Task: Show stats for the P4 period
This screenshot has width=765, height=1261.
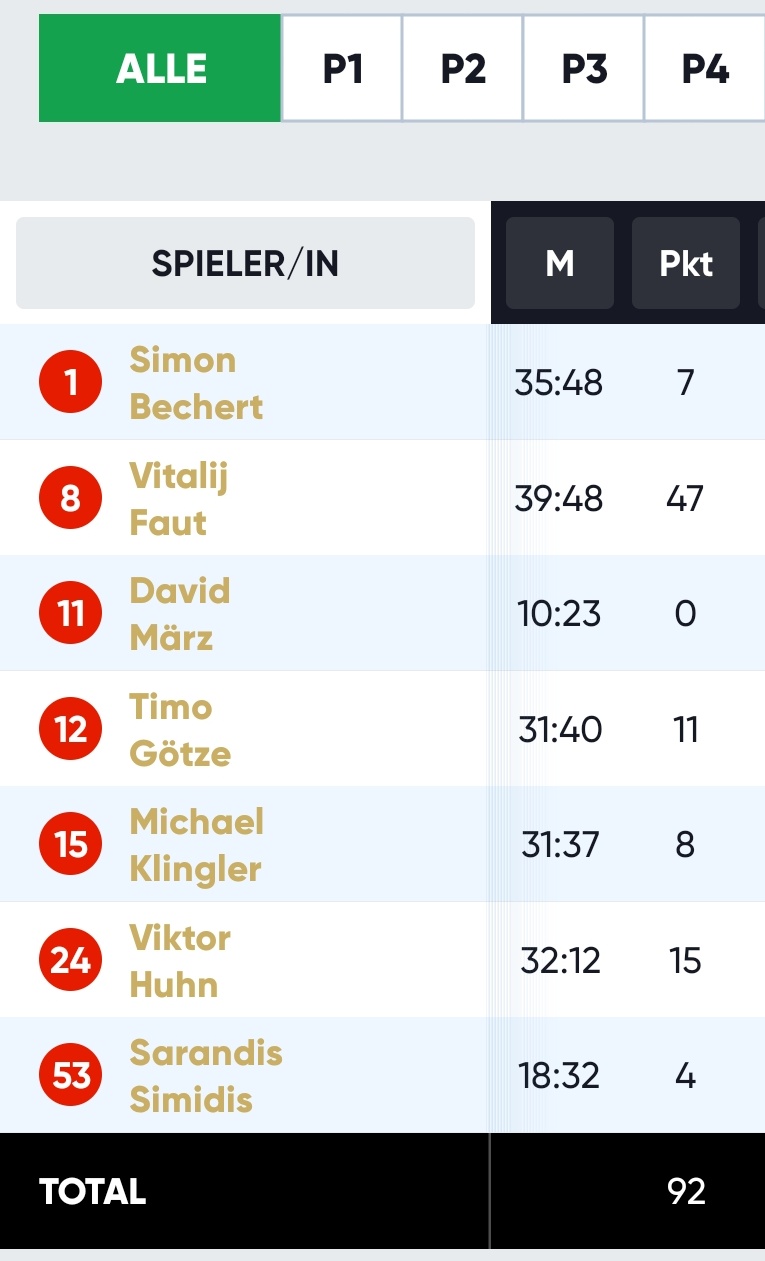Action: 705,69
